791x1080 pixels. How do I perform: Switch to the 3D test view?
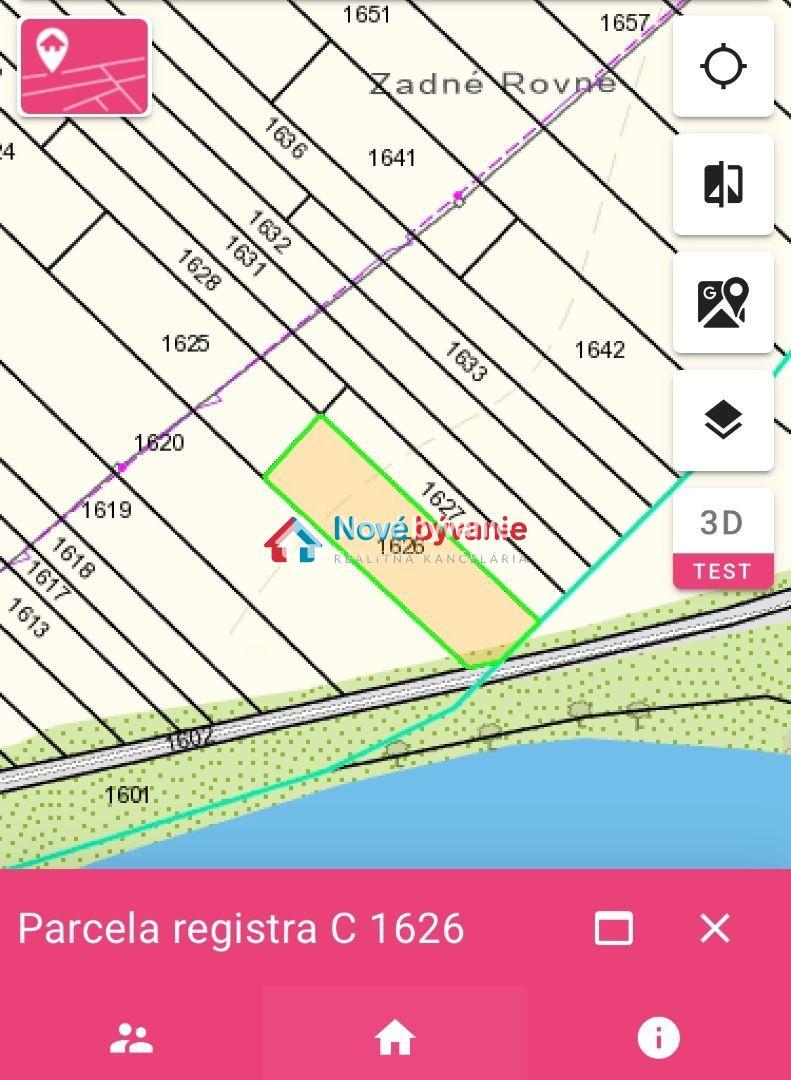[723, 538]
